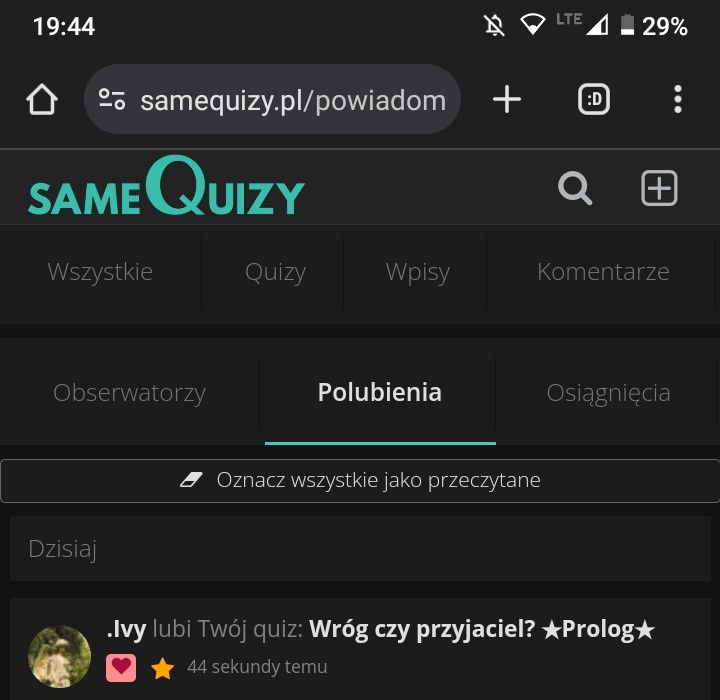The height and width of the screenshot is (700, 720).
Task: Switch to the Wszystkie tab
Action: click(100, 272)
